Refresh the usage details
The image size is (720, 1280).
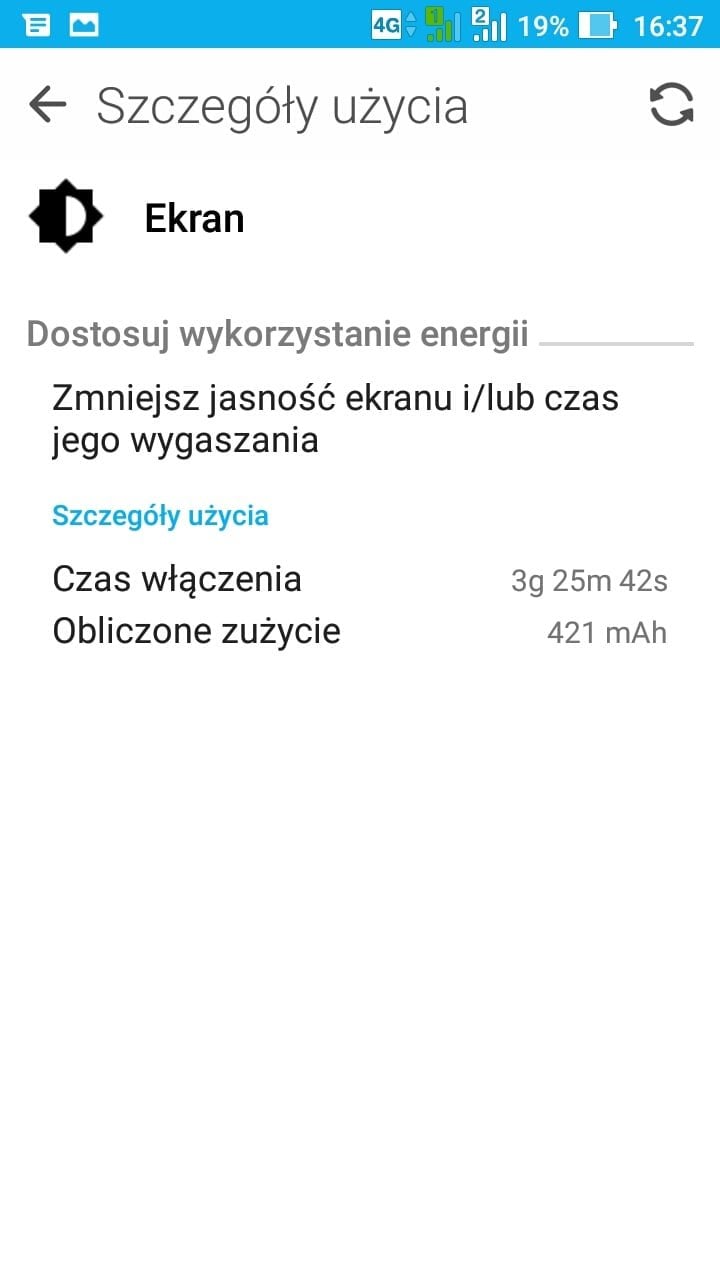[671, 104]
